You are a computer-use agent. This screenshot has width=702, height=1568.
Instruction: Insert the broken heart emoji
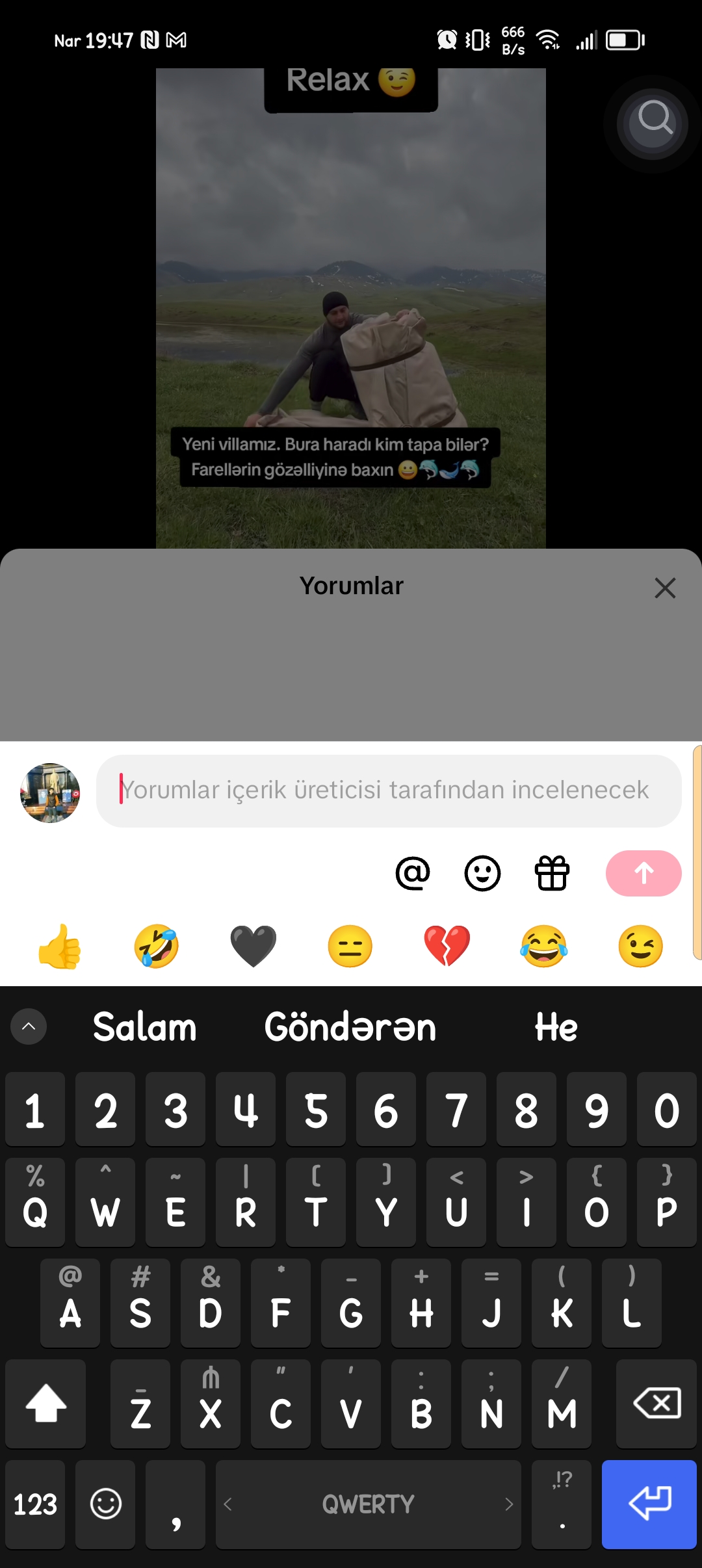pos(447,946)
